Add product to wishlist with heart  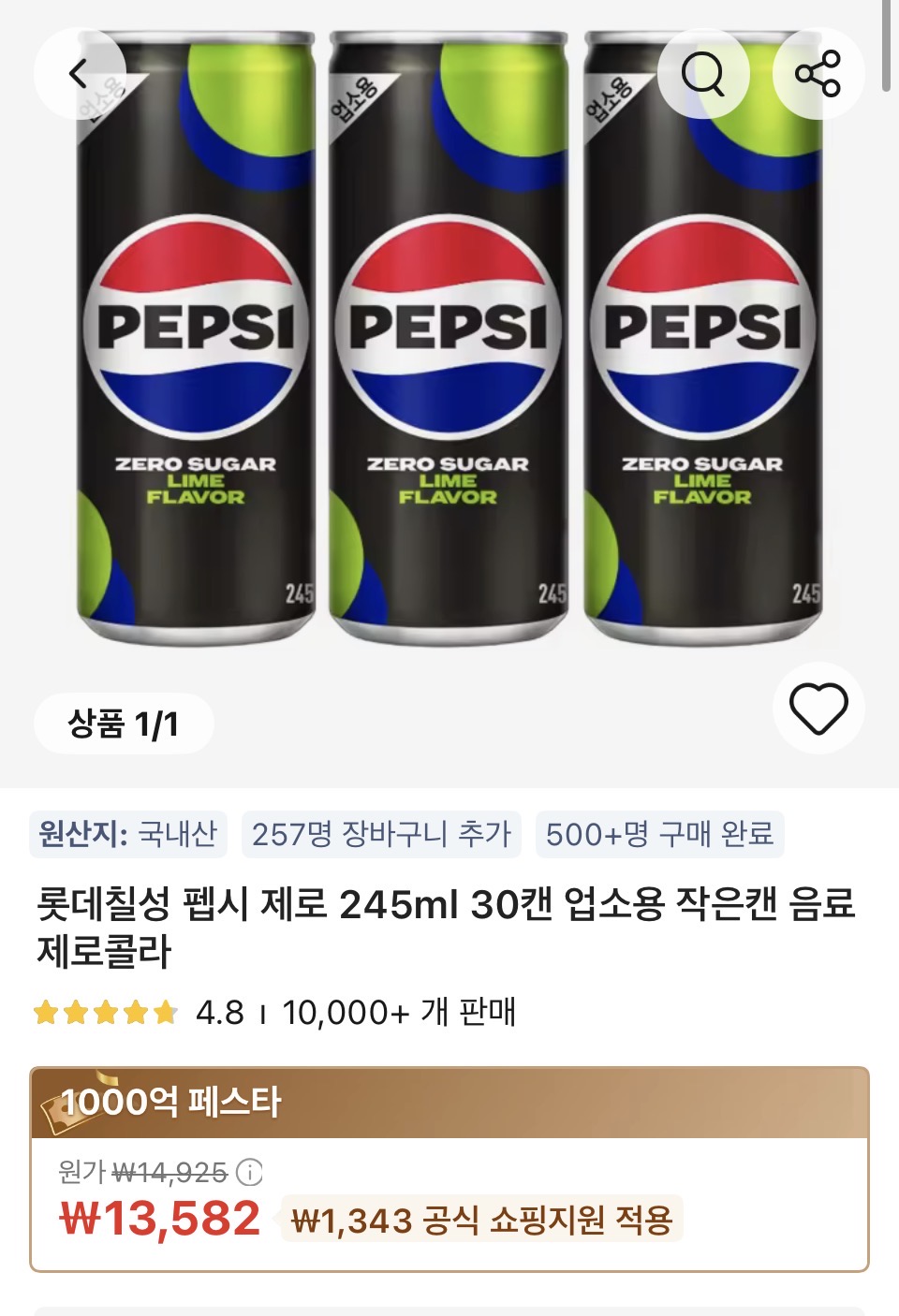click(x=818, y=708)
